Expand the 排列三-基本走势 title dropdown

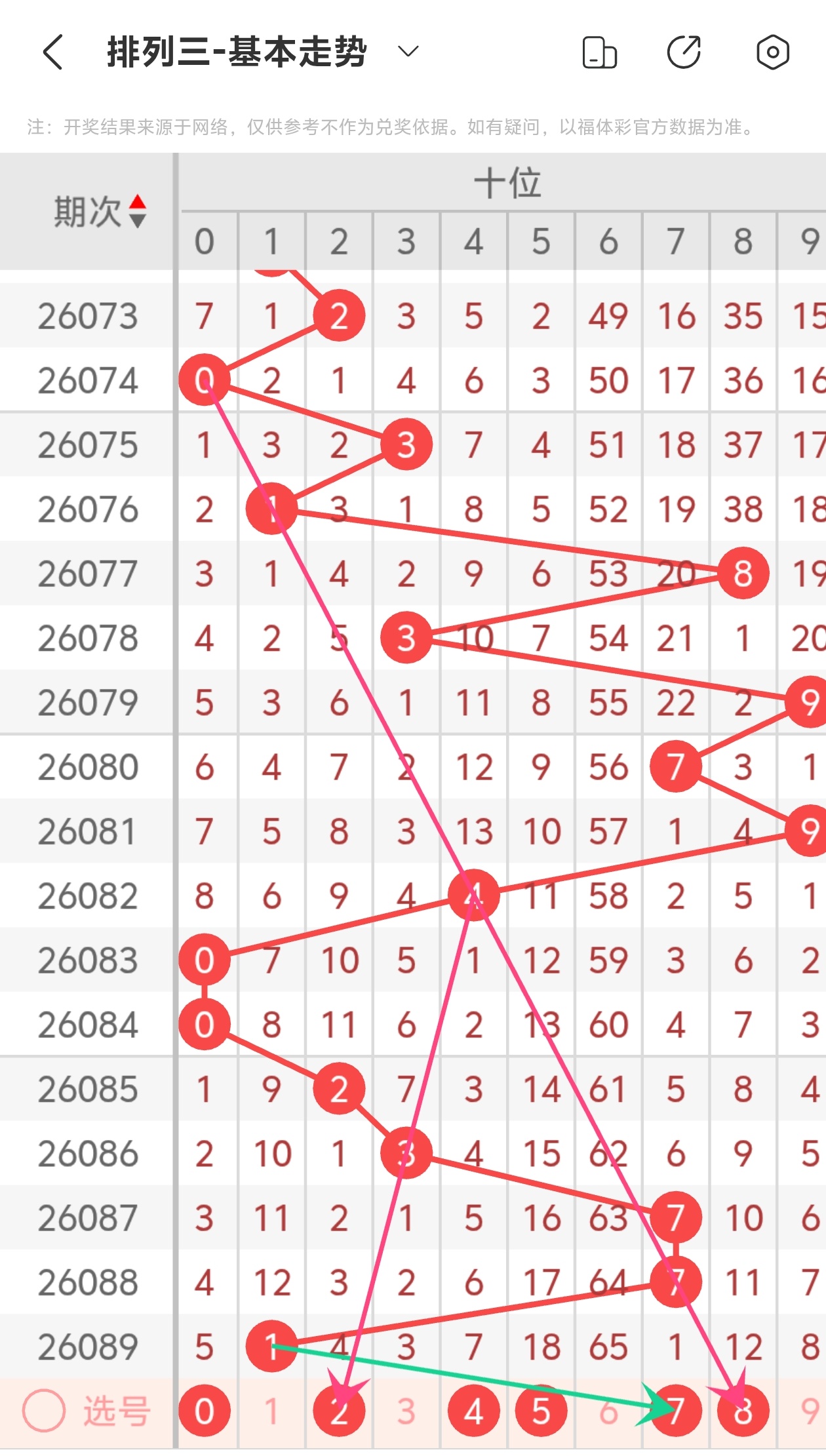tap(408, 52)
